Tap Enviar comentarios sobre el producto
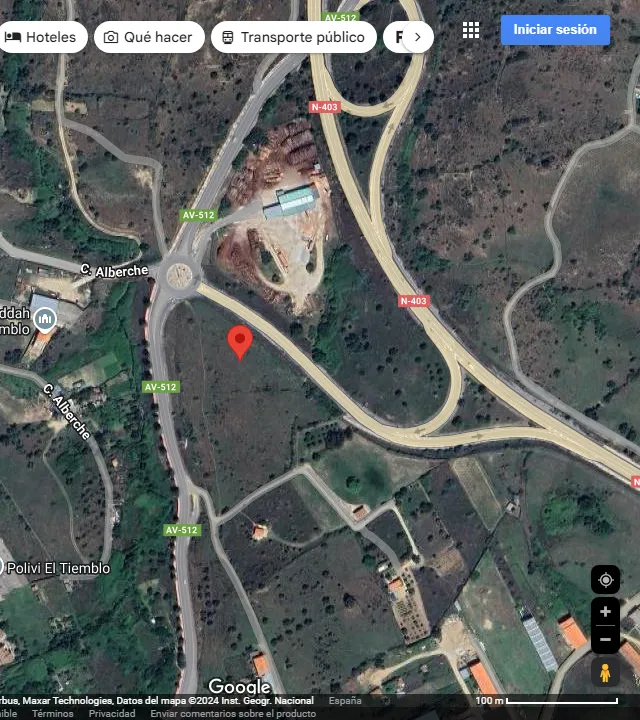Viewport: 640px width, 720px height. [x=232, y=714]
